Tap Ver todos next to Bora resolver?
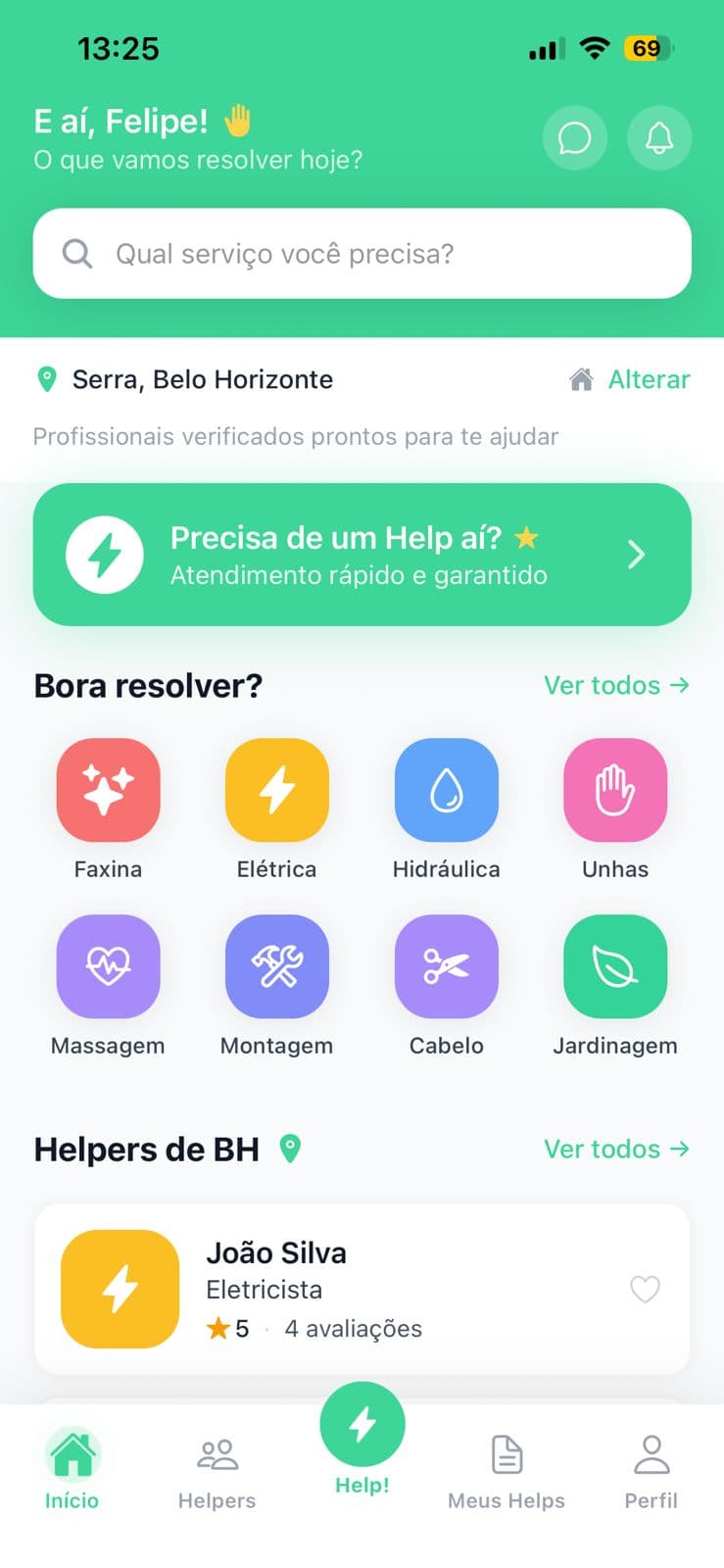This screenshot has width=724, height=1568. pyautogui.click(x=616, y=685)
